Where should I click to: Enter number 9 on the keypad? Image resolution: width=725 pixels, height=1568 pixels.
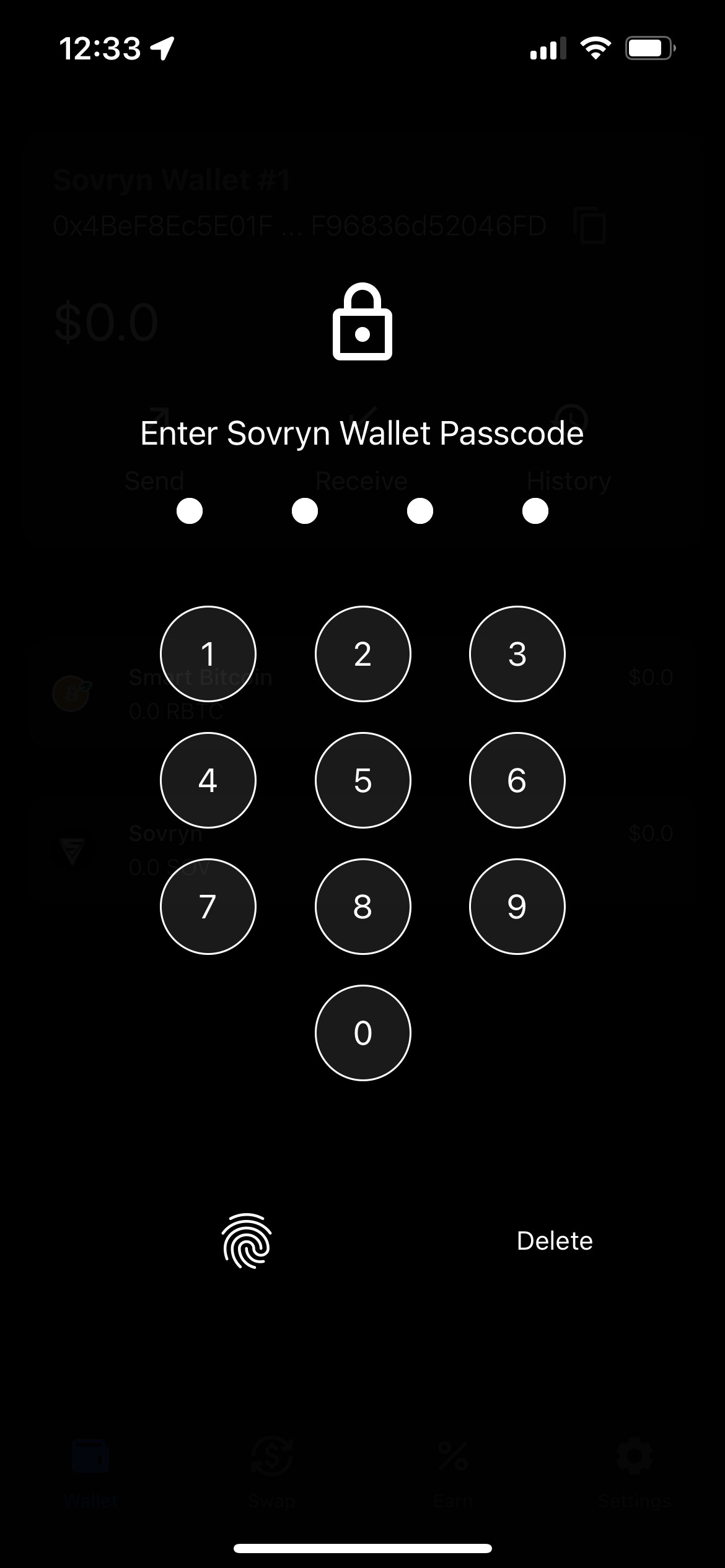pos(517,907)
